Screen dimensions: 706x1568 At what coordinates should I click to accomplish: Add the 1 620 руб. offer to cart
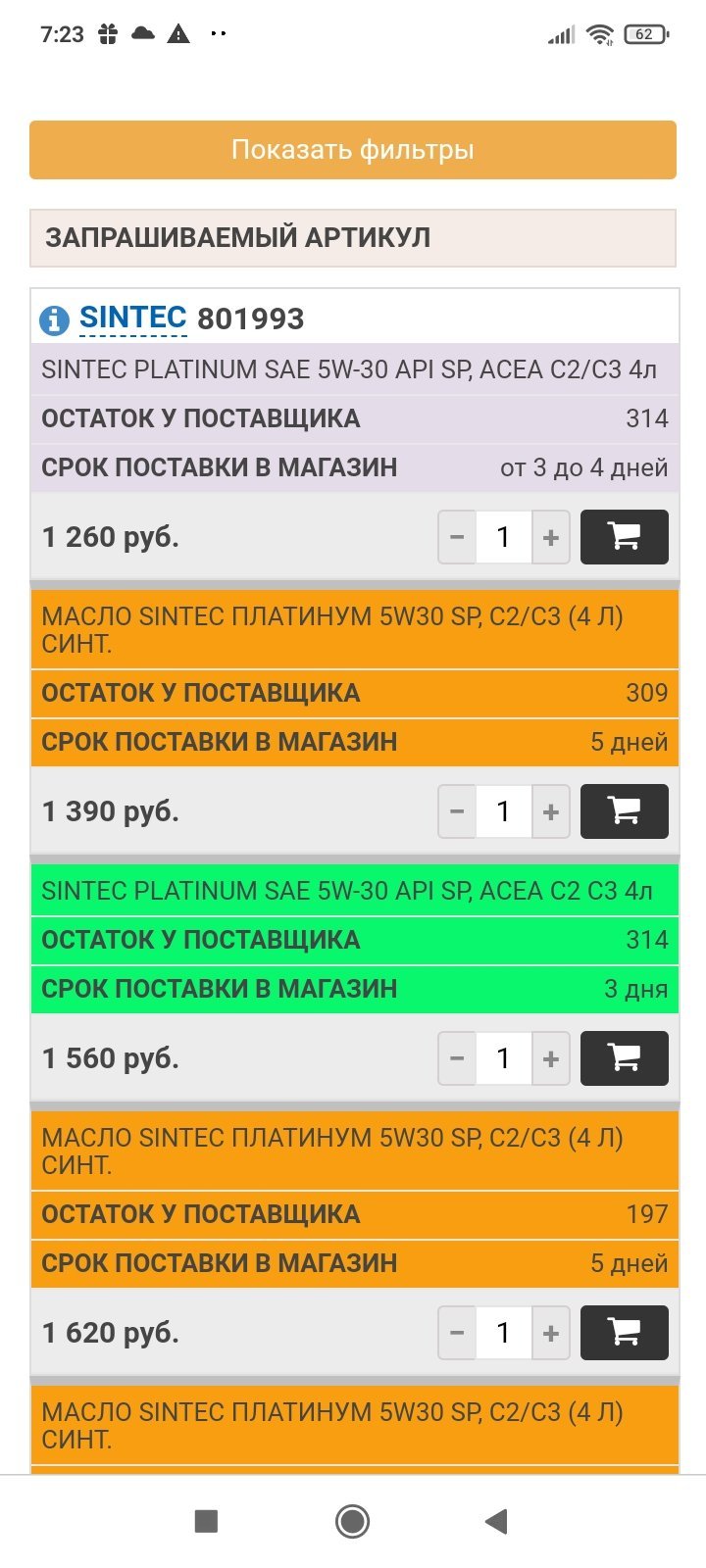tap(625, 1333)
